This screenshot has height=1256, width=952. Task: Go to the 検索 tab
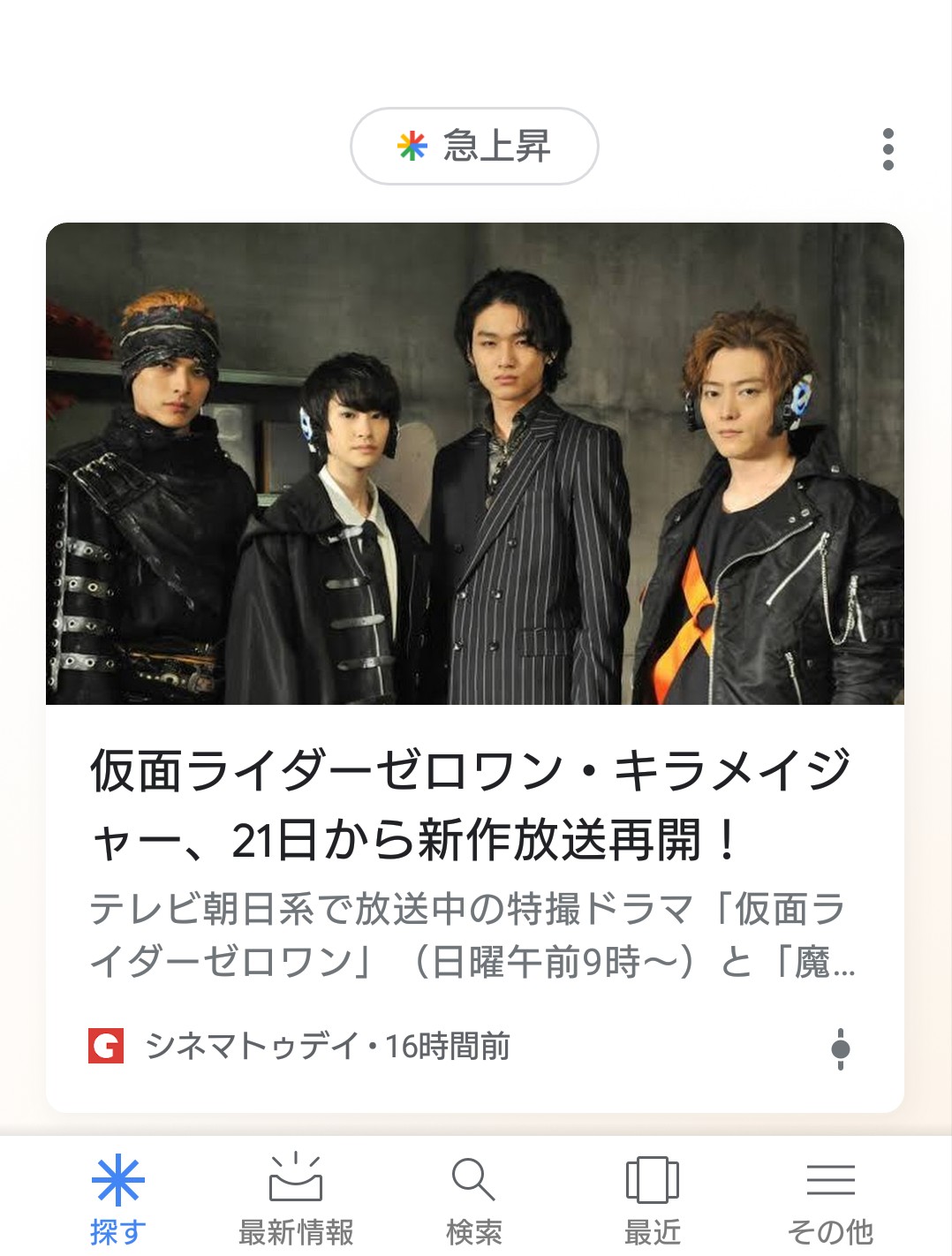click(474, 1198)
